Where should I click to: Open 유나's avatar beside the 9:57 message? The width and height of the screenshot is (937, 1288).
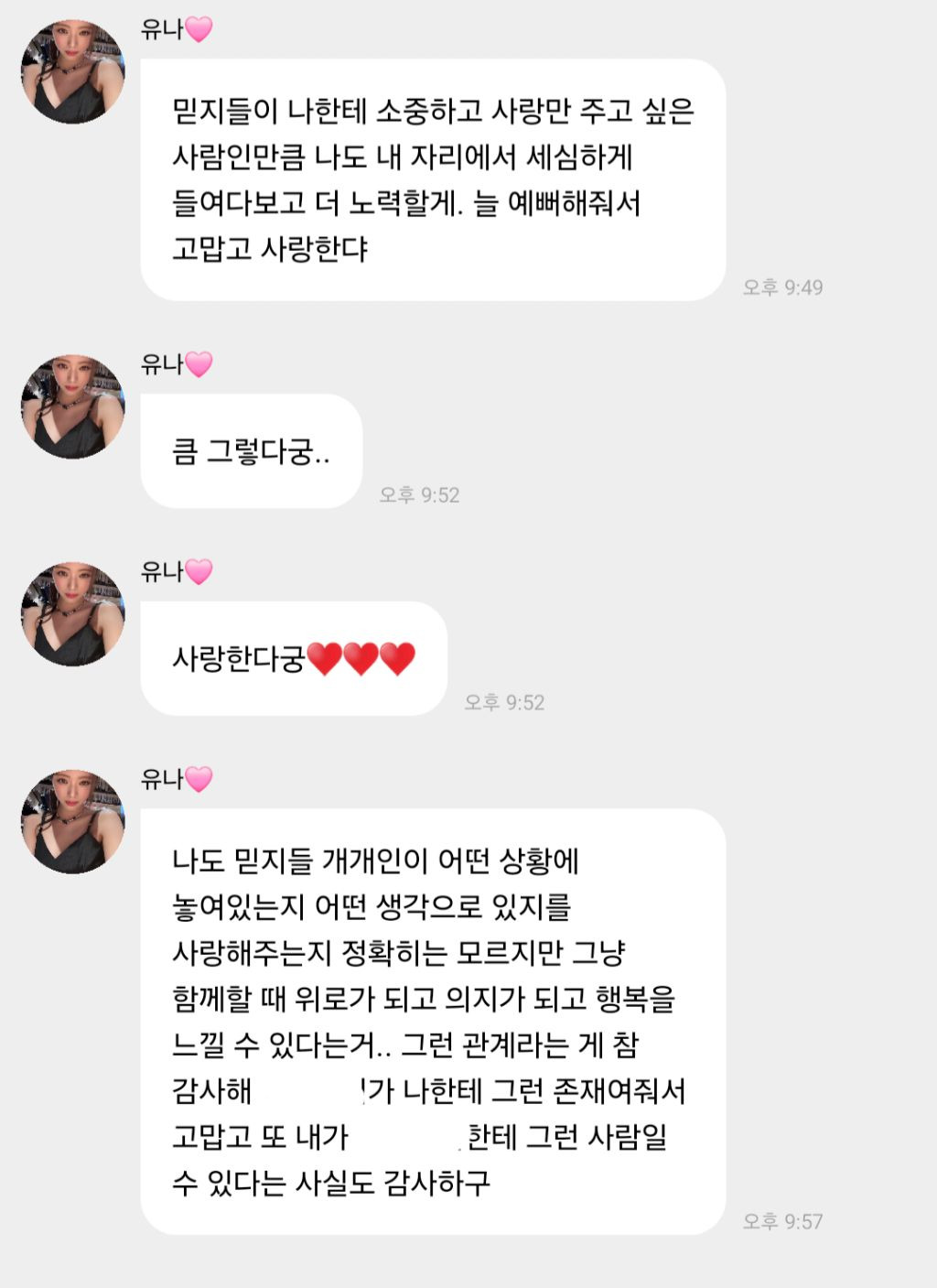[72, 822]
